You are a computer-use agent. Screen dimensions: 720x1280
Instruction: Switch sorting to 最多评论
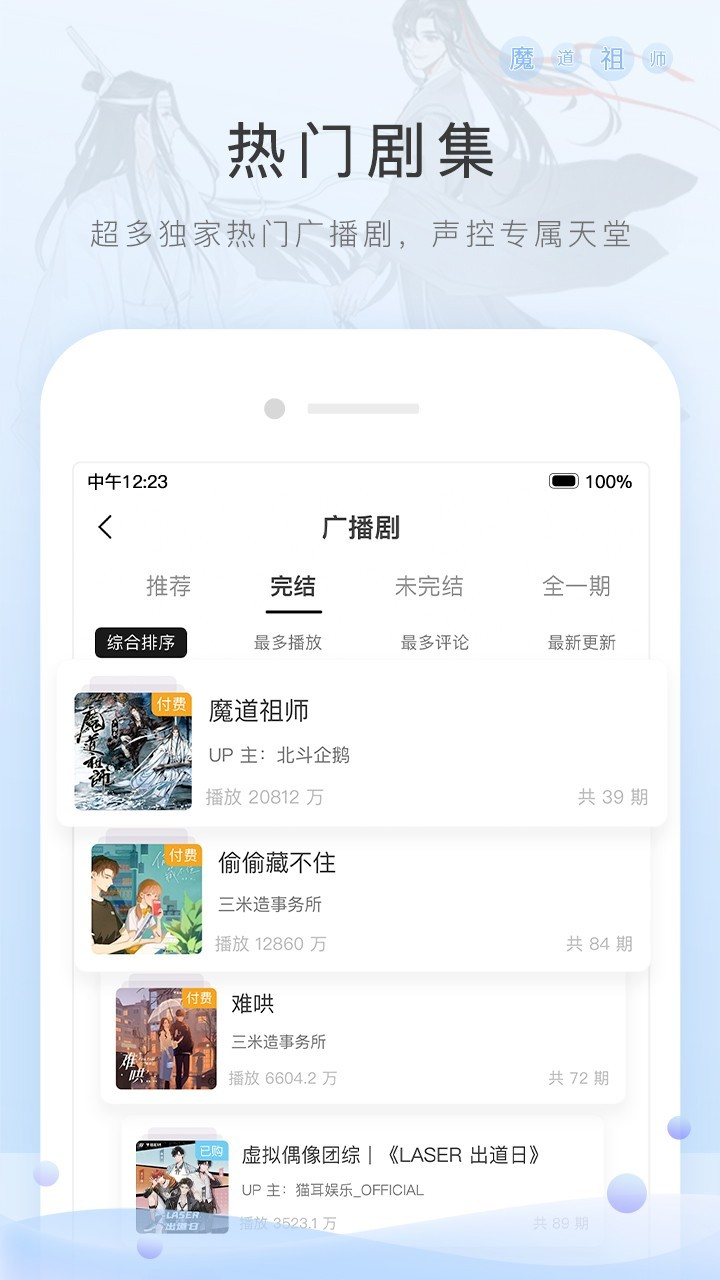434,643
